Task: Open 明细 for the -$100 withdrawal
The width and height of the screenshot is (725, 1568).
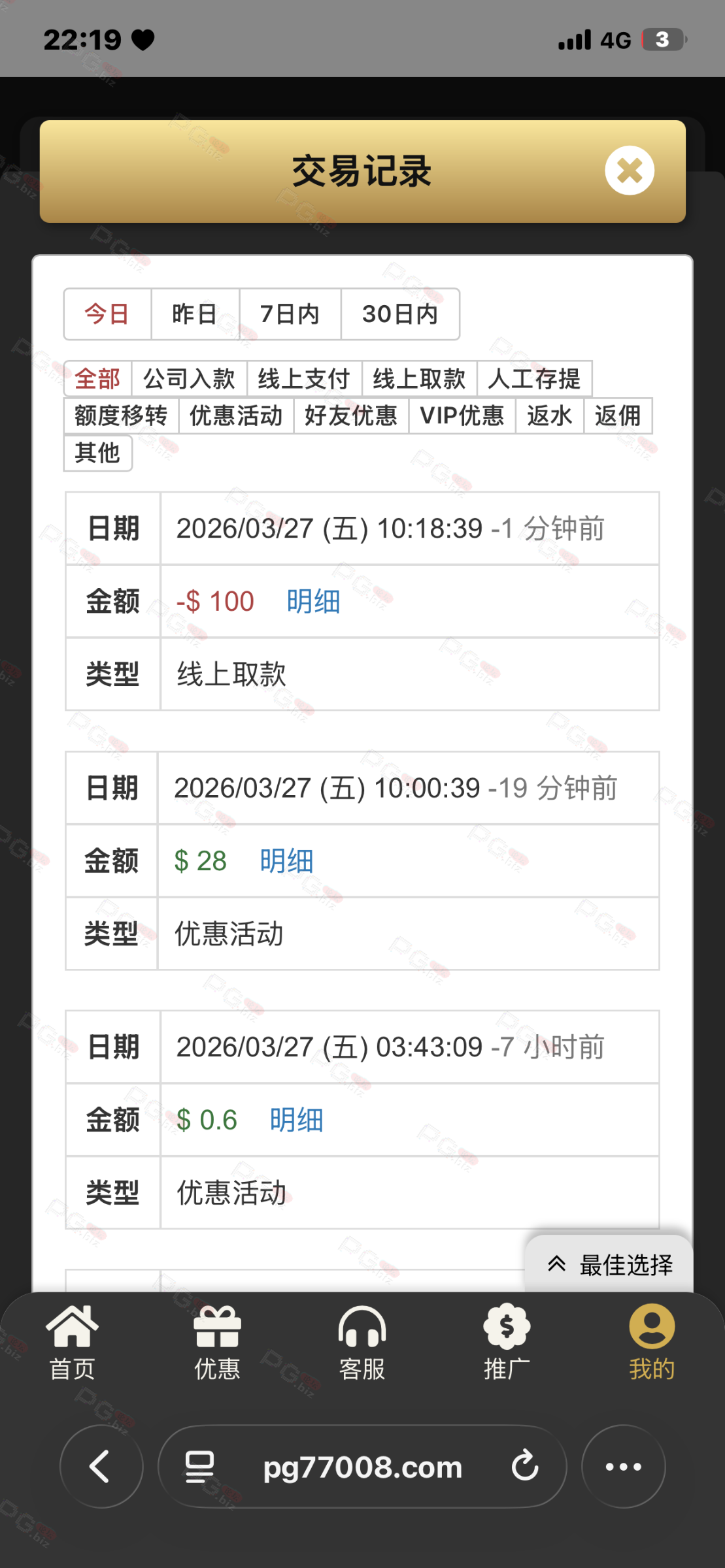Action: pyautogui.click(x=313, y=601)
